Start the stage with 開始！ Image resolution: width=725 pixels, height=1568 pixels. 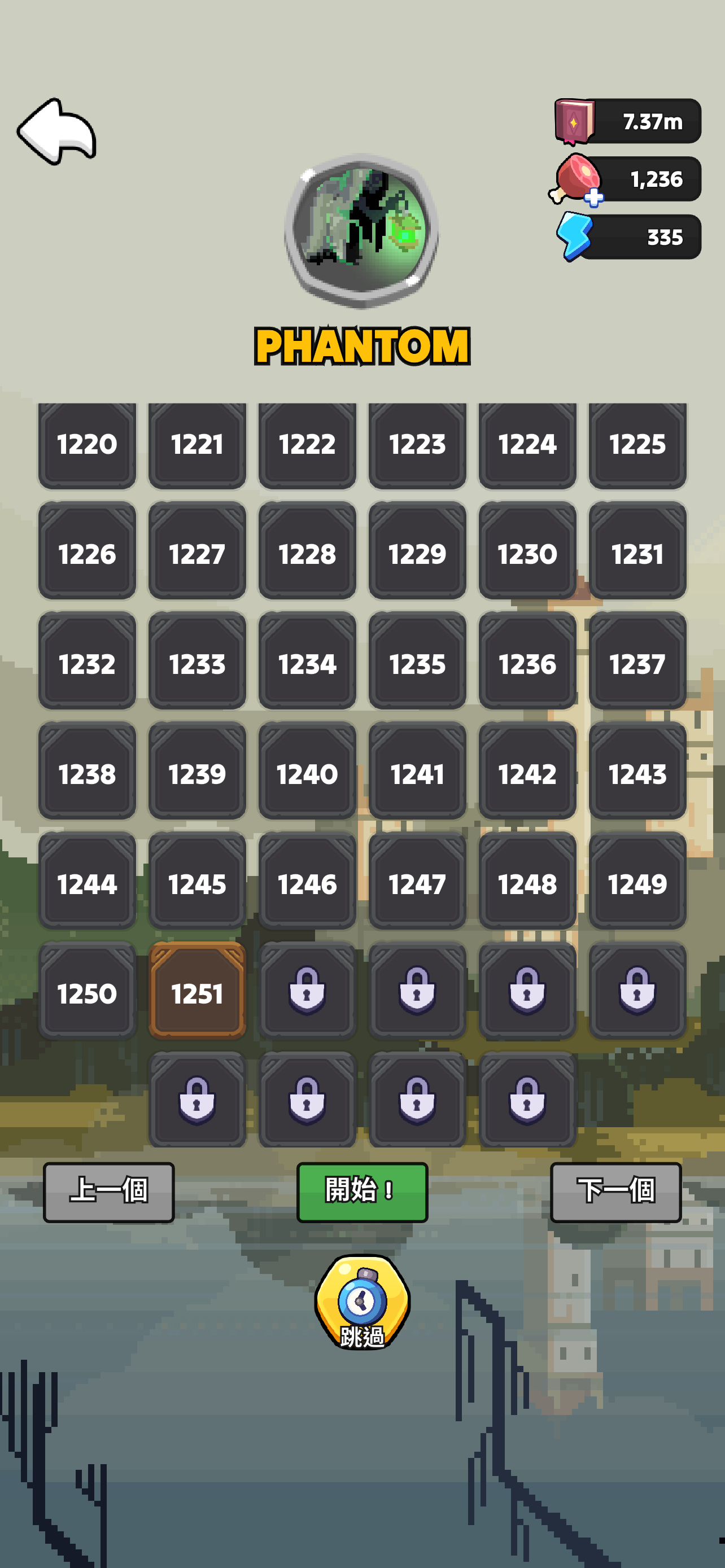point(362,1192)
